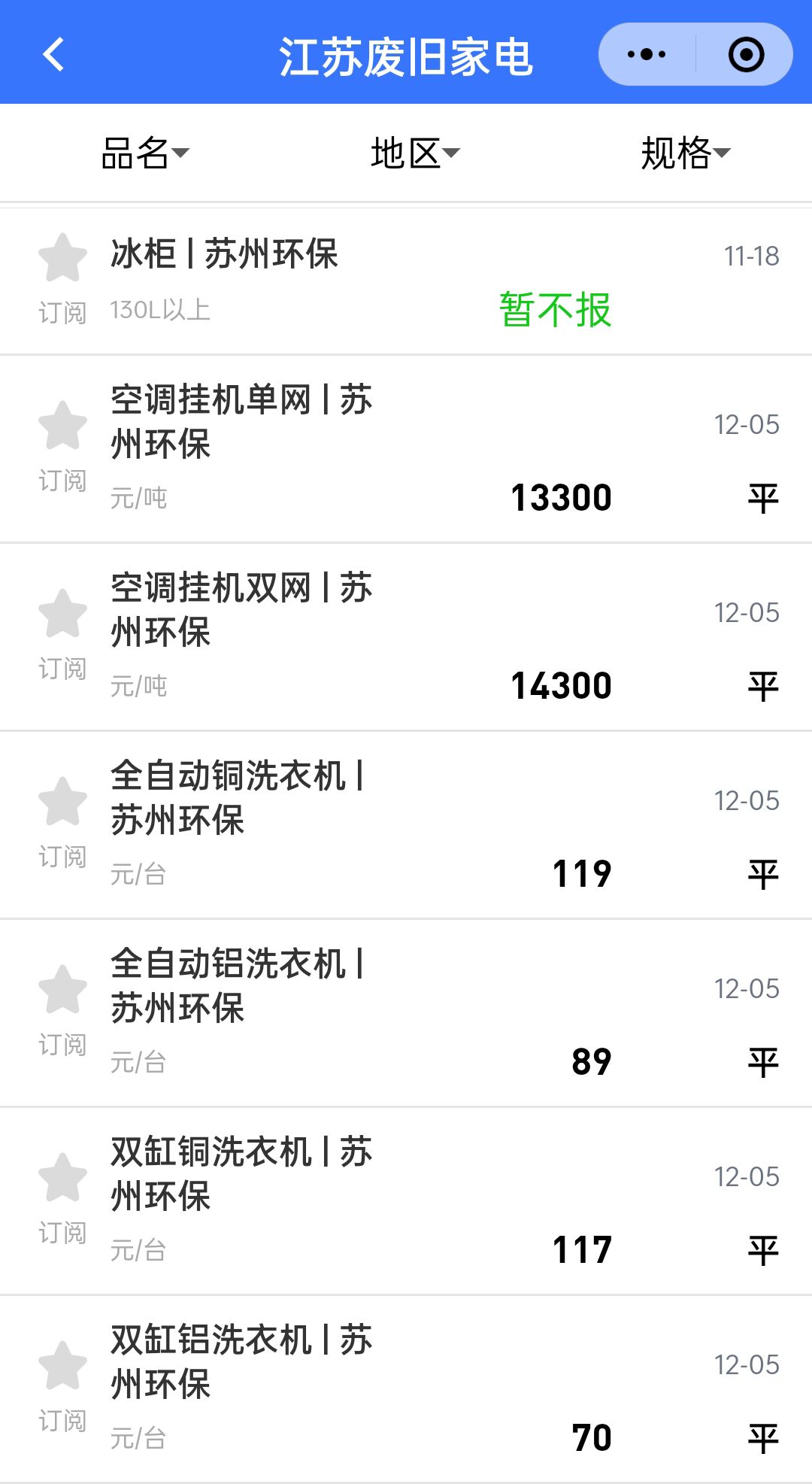Expand the 地区 filter dropdown

414,153
